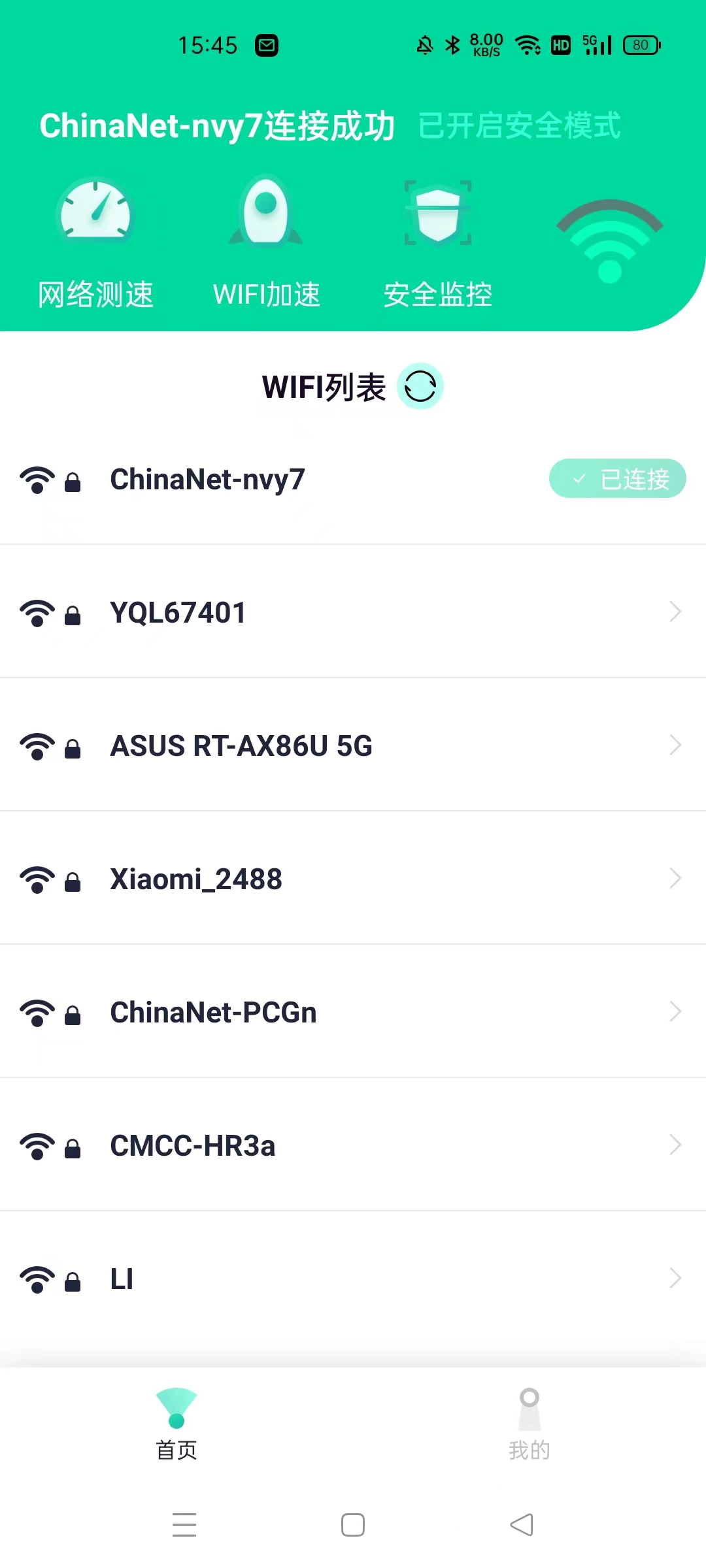Click the lock icon next to Xiaomi_2488
The width and height of the screenshot is (706, 1568).
tap(72, 881)
